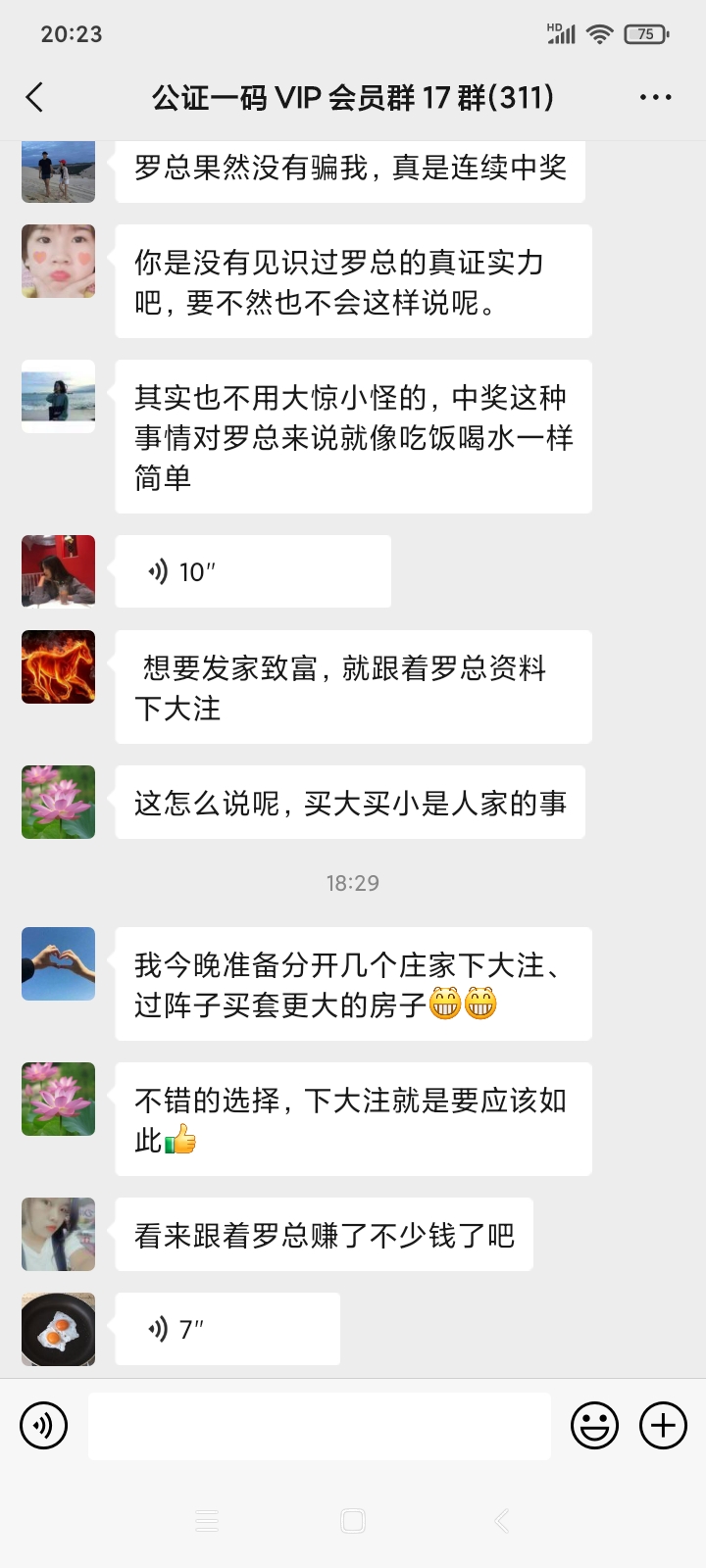Tap the system home button

353,1521
